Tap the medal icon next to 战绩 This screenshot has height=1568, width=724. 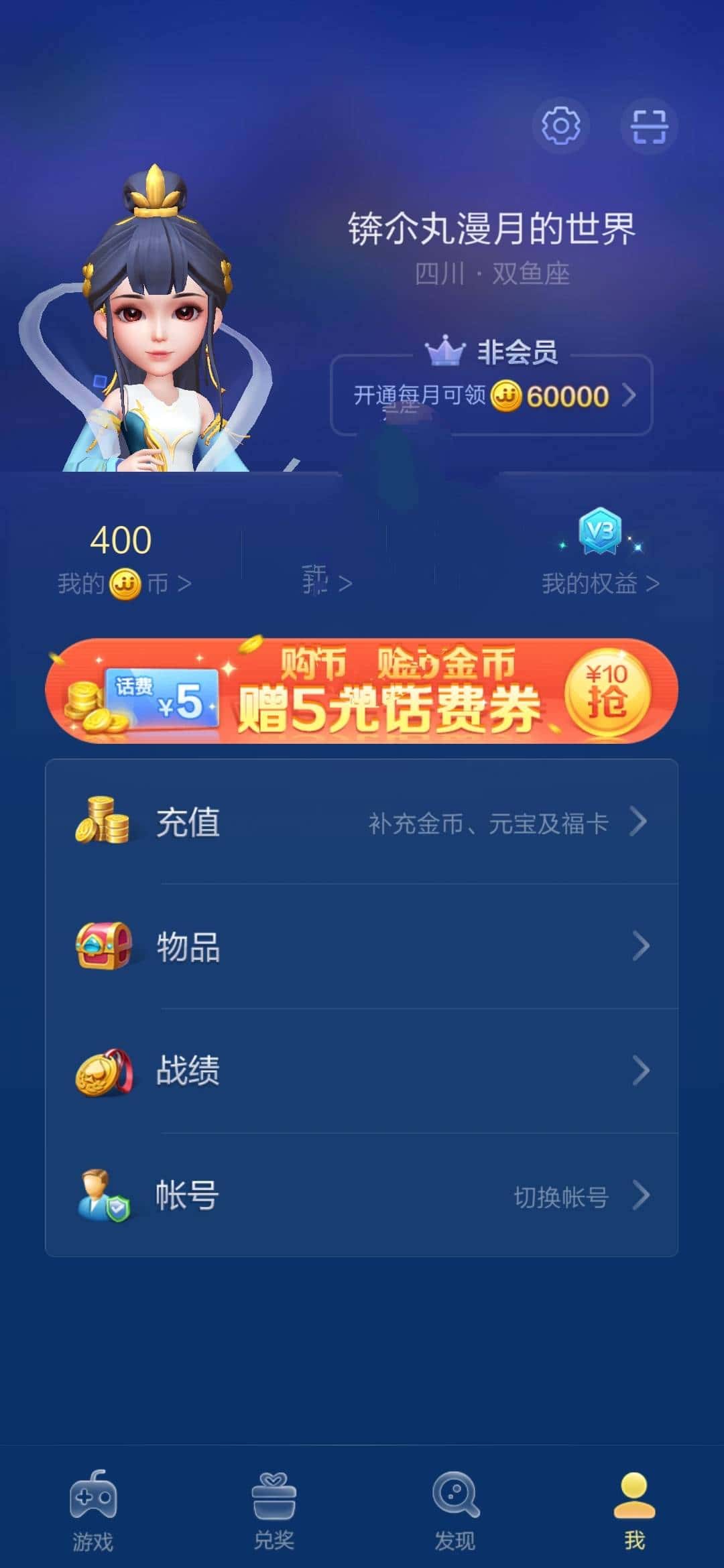(102, 1072)
